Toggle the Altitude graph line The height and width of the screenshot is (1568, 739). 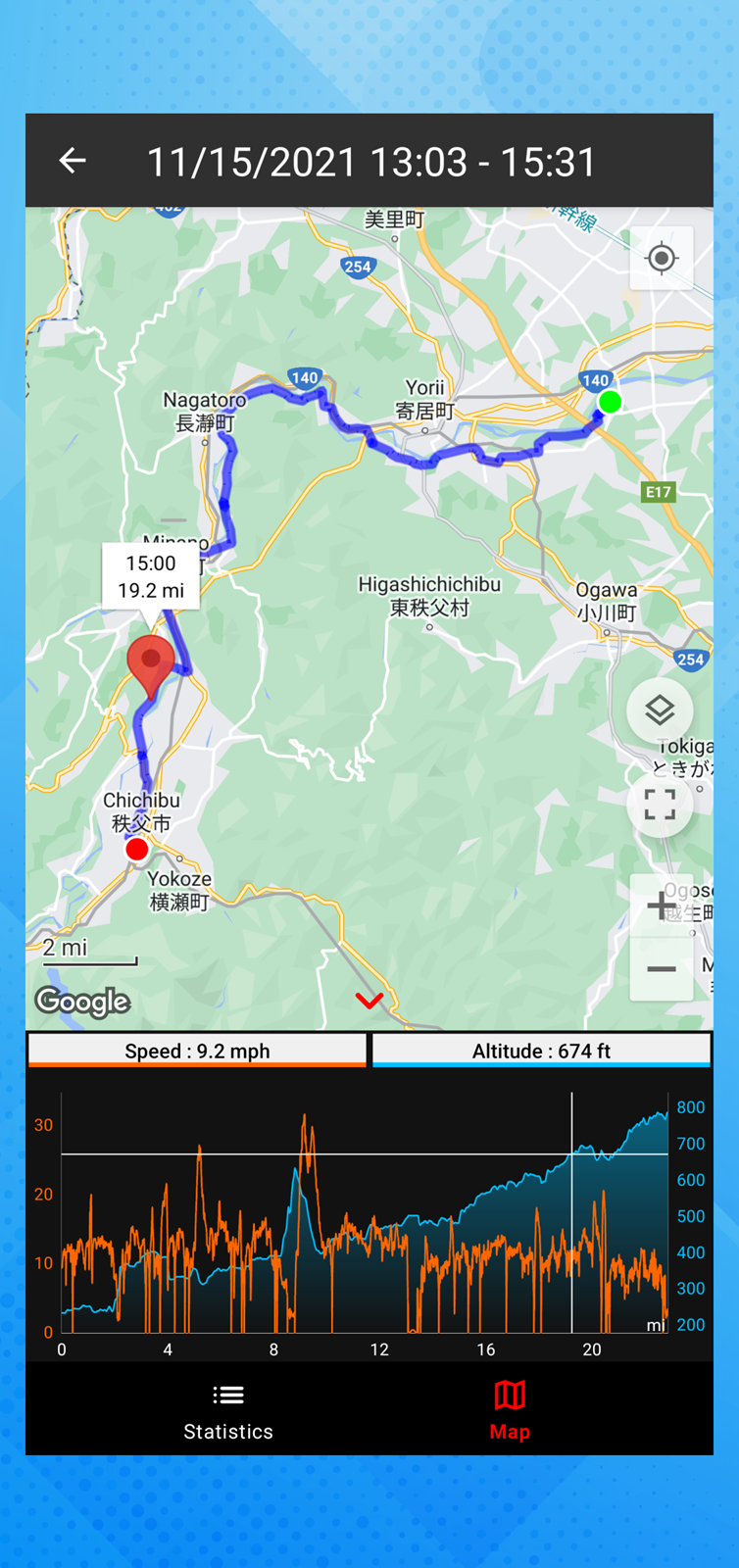pyautogui.click(x=541, y=1051)
